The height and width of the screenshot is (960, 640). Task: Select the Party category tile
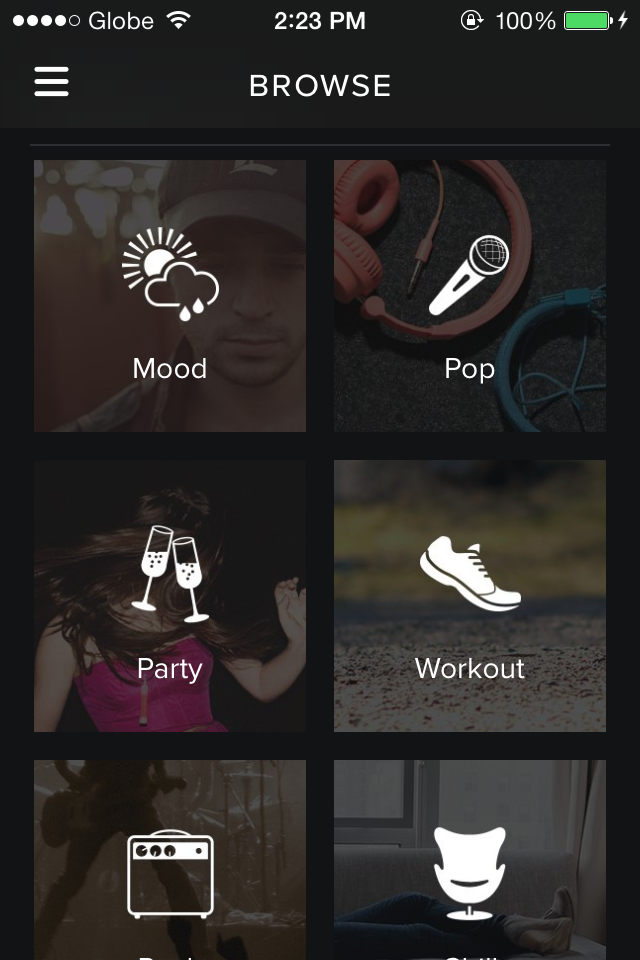[x=170, y=596]
